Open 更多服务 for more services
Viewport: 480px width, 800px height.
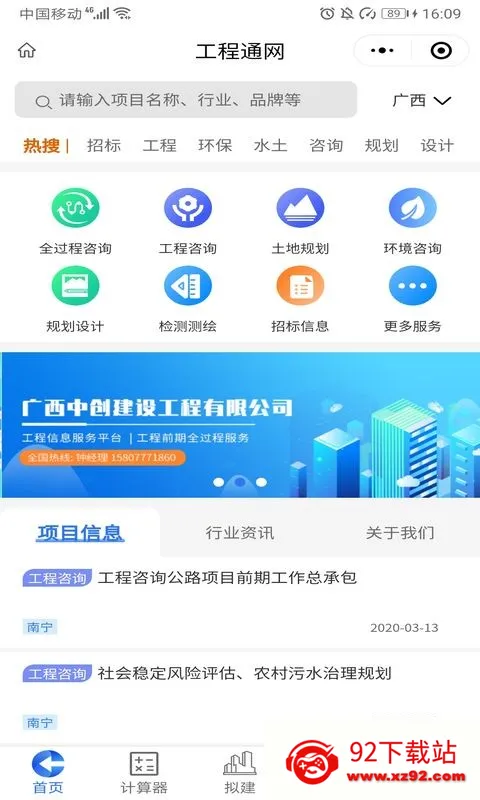[412, 299]
